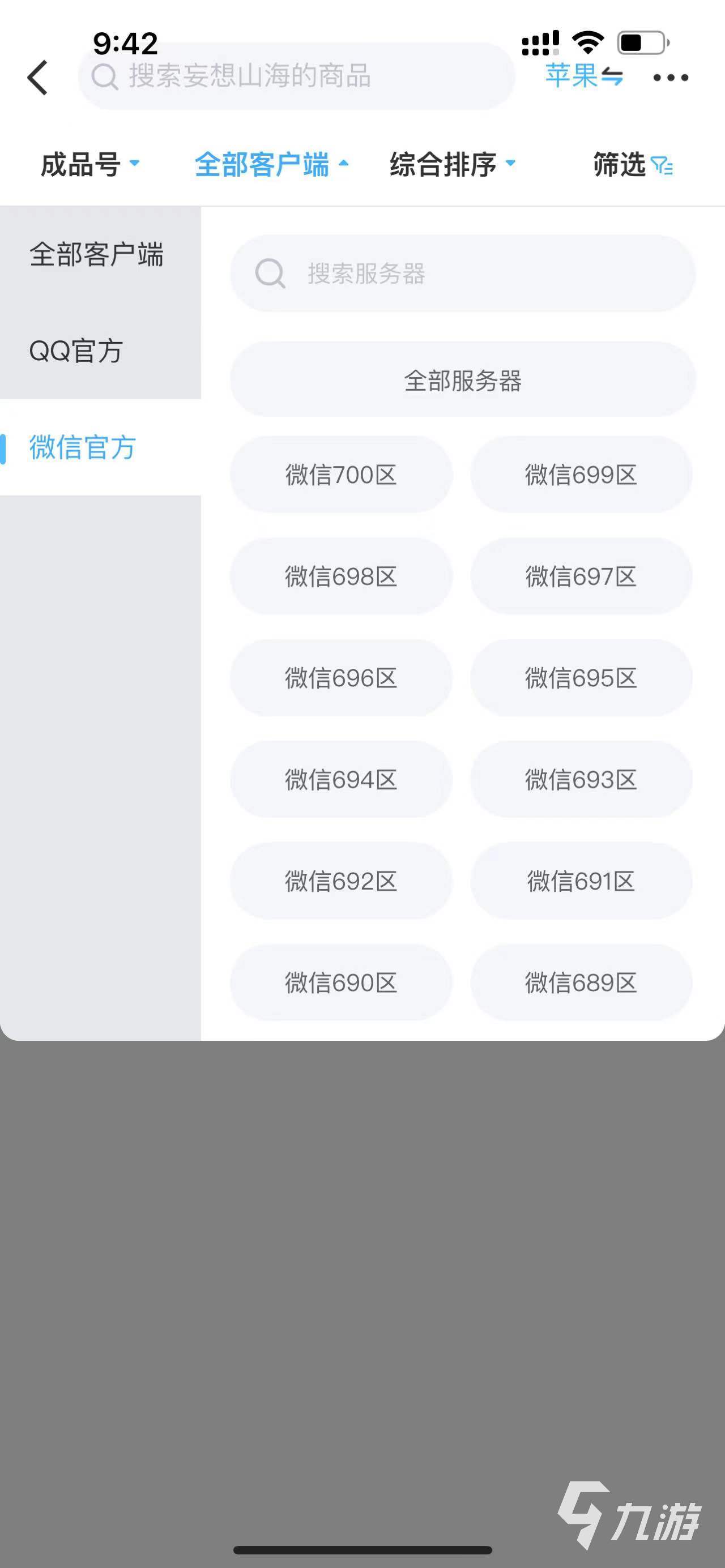Go back using the back arrow
The width and height of the screenshot is (725, 1568).
[38, 78]
